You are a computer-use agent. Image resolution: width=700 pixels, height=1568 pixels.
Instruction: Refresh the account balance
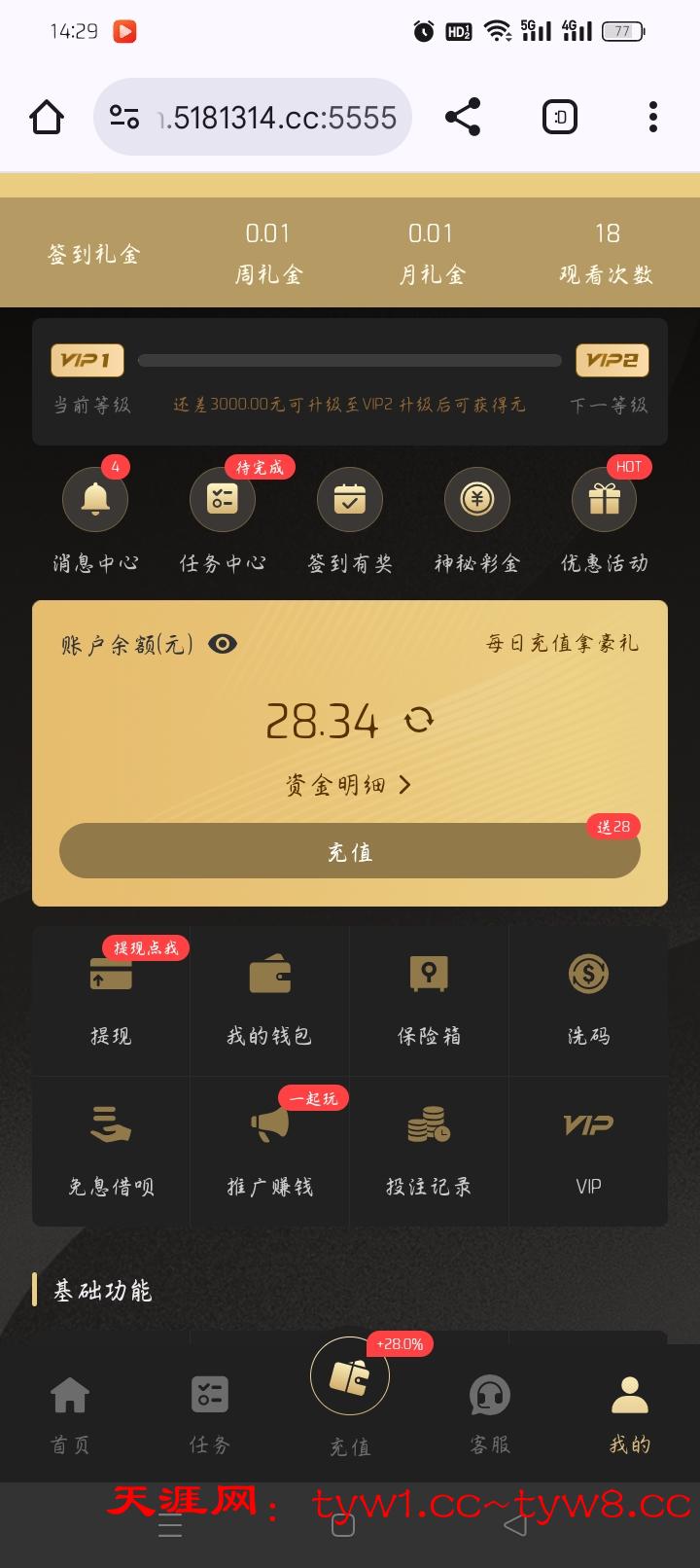[419, 721]
